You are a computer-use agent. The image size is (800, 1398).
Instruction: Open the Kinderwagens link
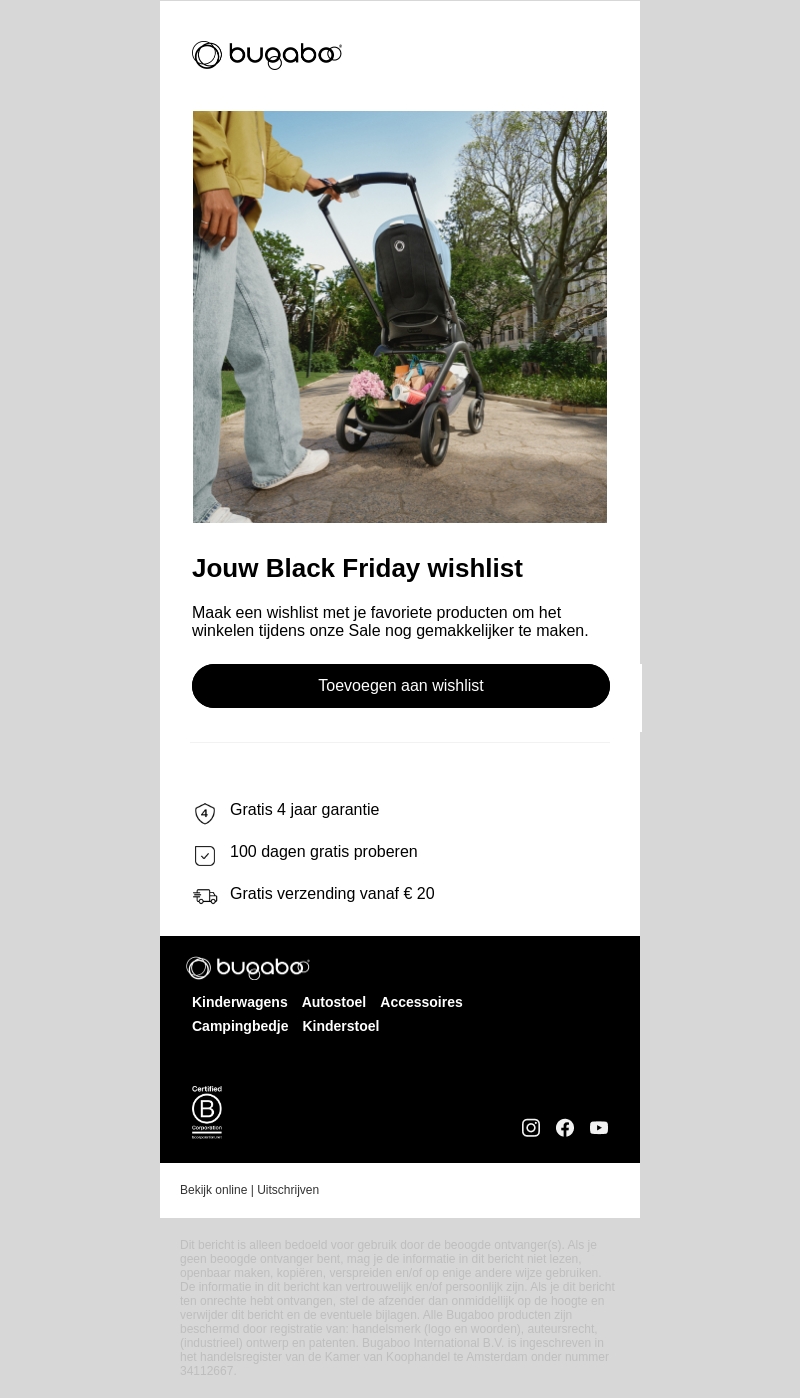239,1002
